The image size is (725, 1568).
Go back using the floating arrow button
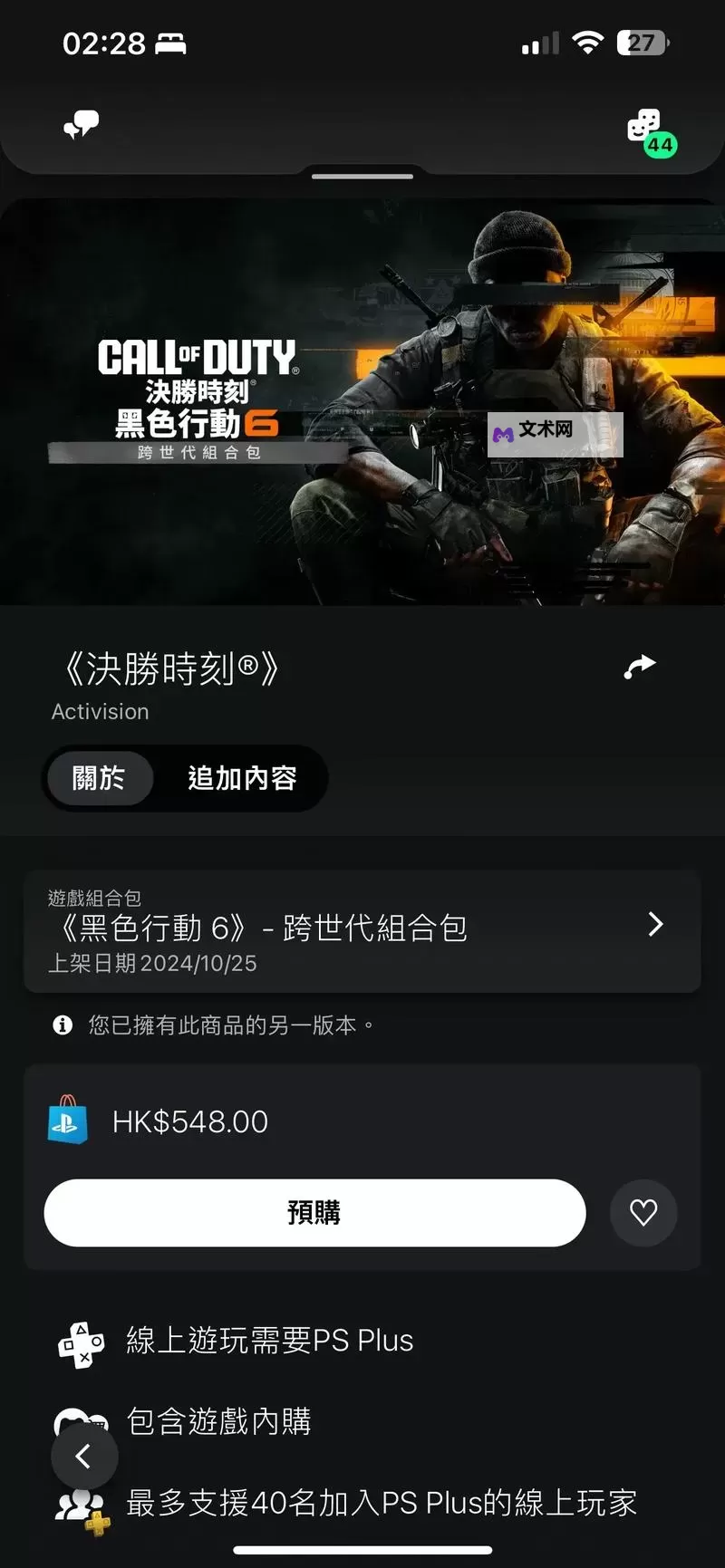(84, 1456)
